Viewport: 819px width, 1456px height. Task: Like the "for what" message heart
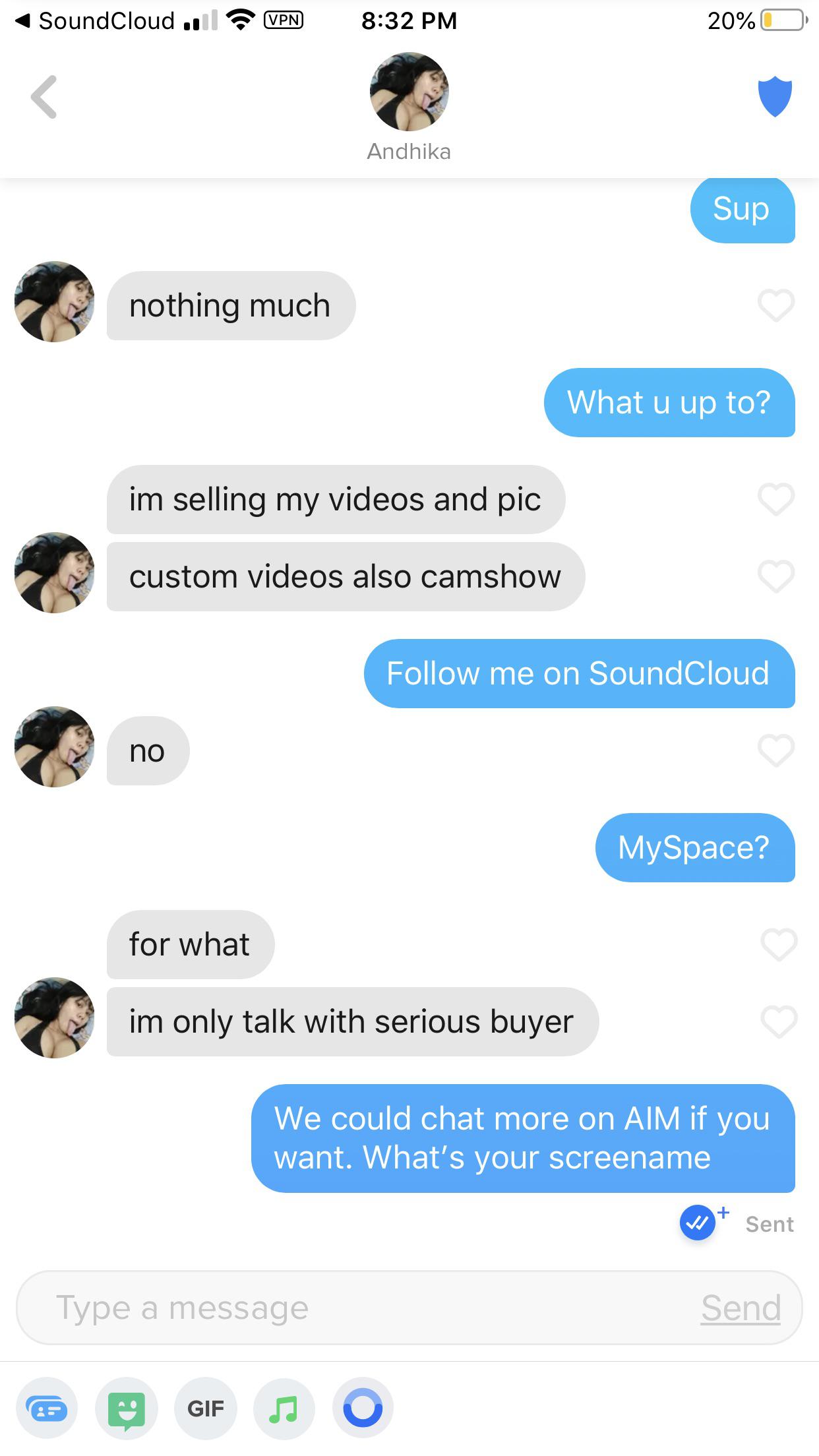777,944
